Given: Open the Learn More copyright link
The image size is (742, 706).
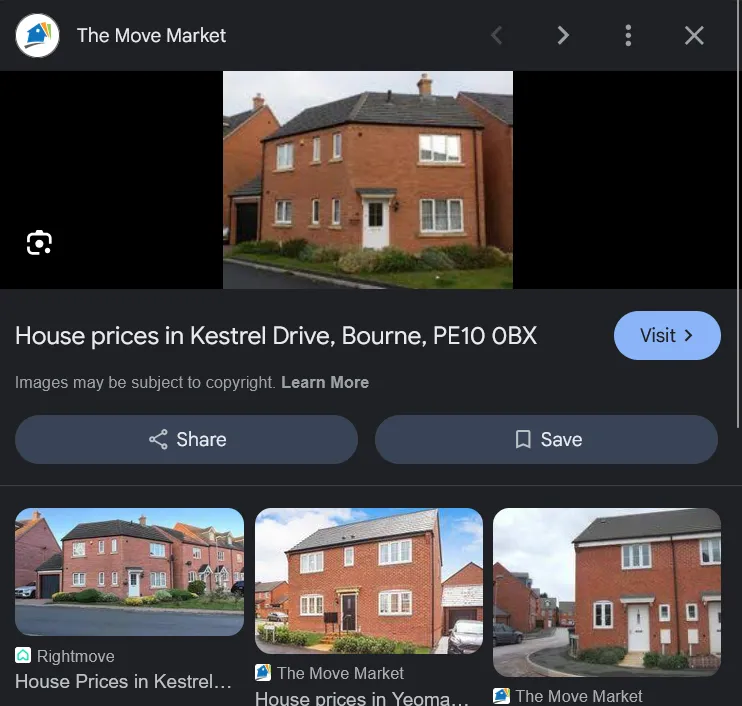Looking at the screenshot, I should click(325, 382).
